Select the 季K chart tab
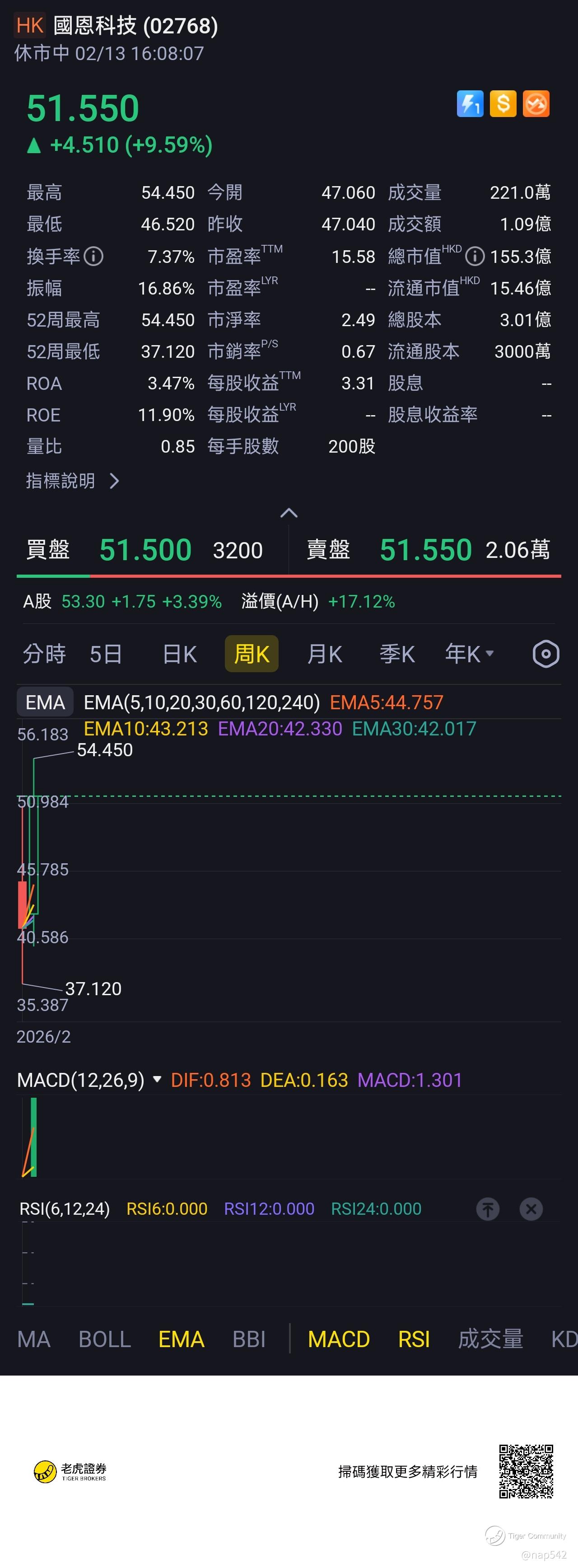This screenshot has width=578, height=1568. [396, 654]
